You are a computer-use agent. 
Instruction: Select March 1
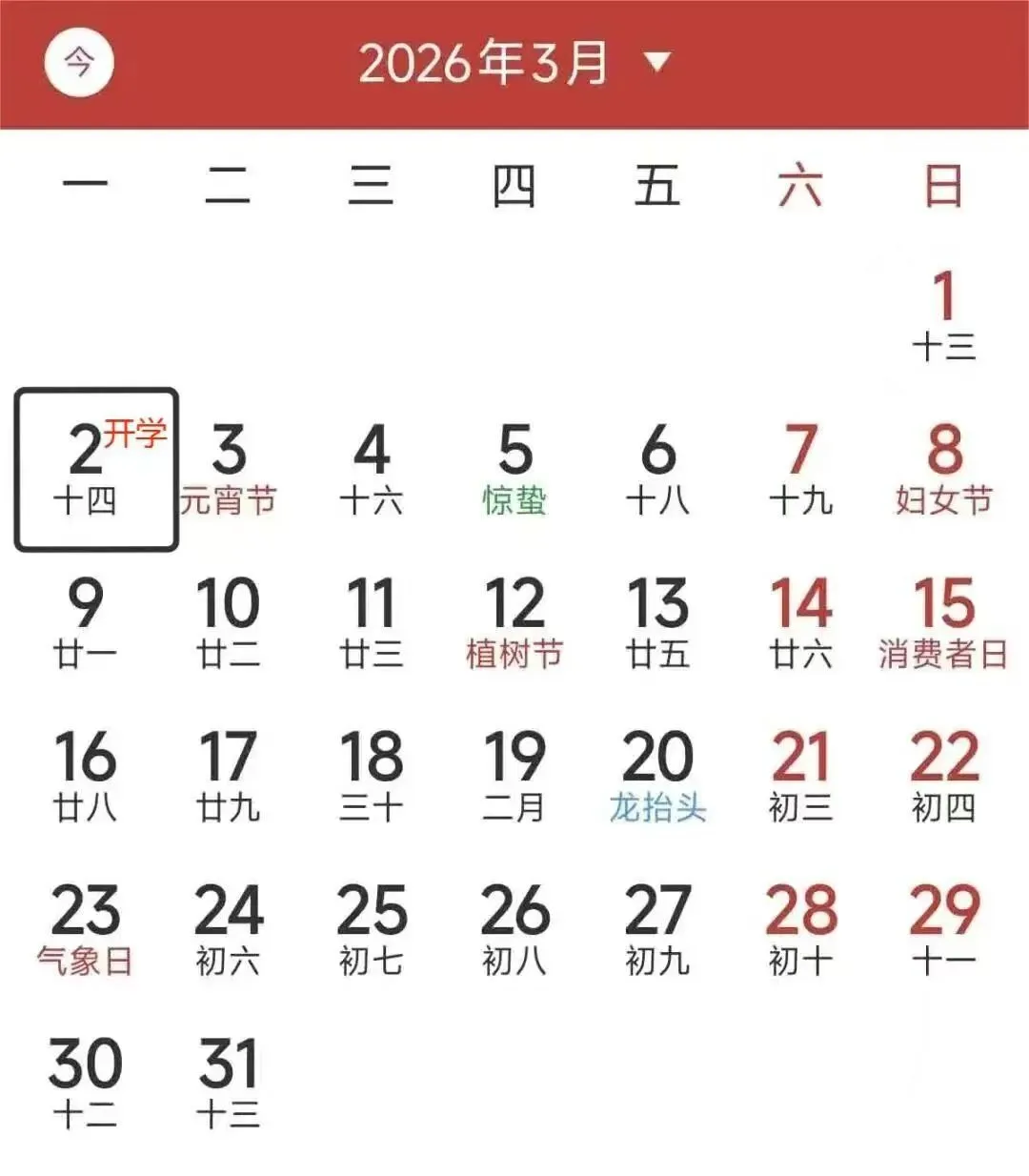tap(943, 316)
